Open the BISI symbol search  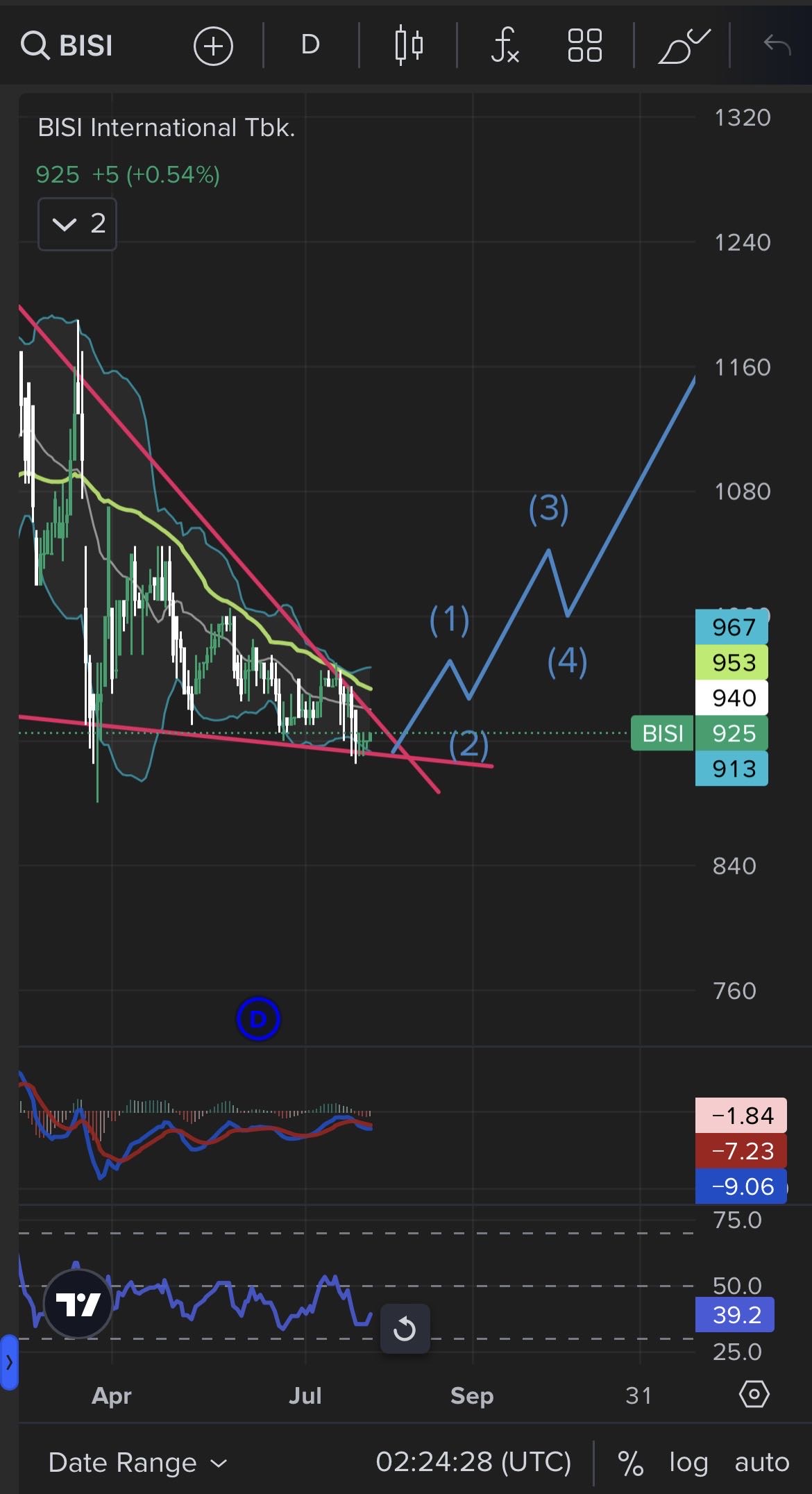point(67,46)
